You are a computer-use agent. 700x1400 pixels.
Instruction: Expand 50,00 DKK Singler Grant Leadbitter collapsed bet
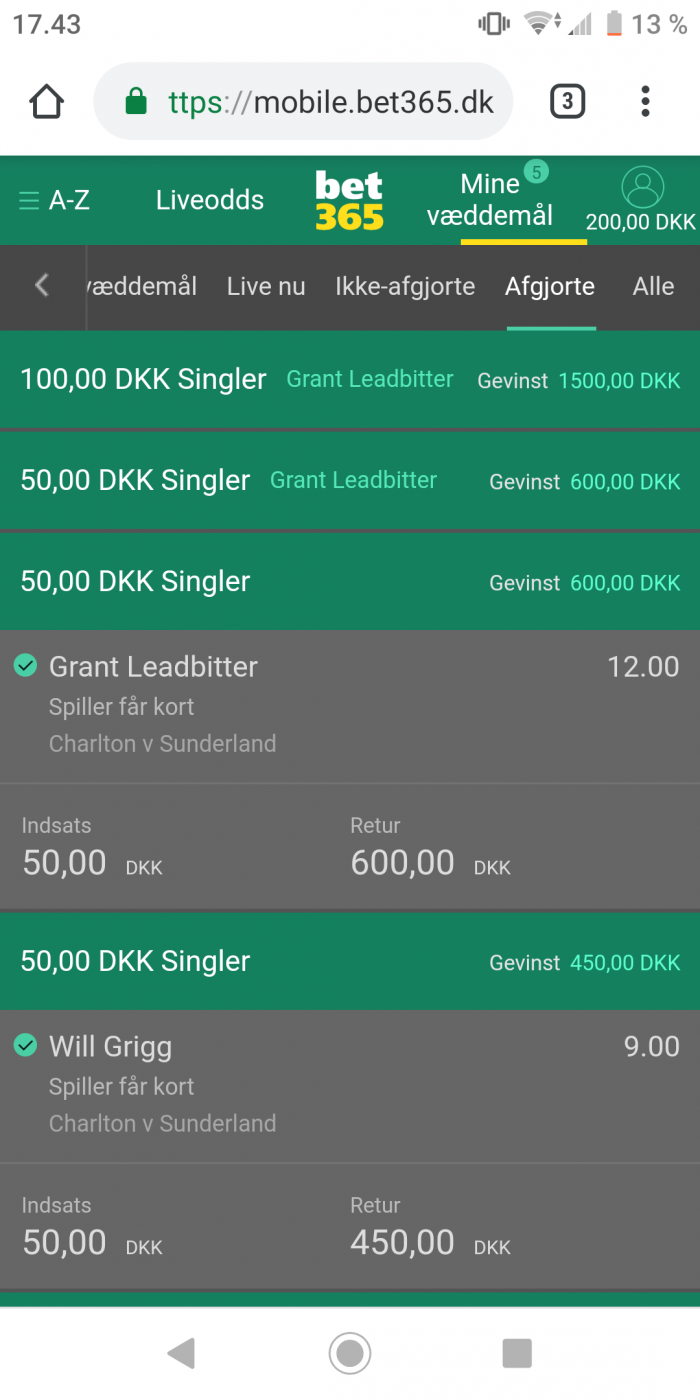point(350,480)
